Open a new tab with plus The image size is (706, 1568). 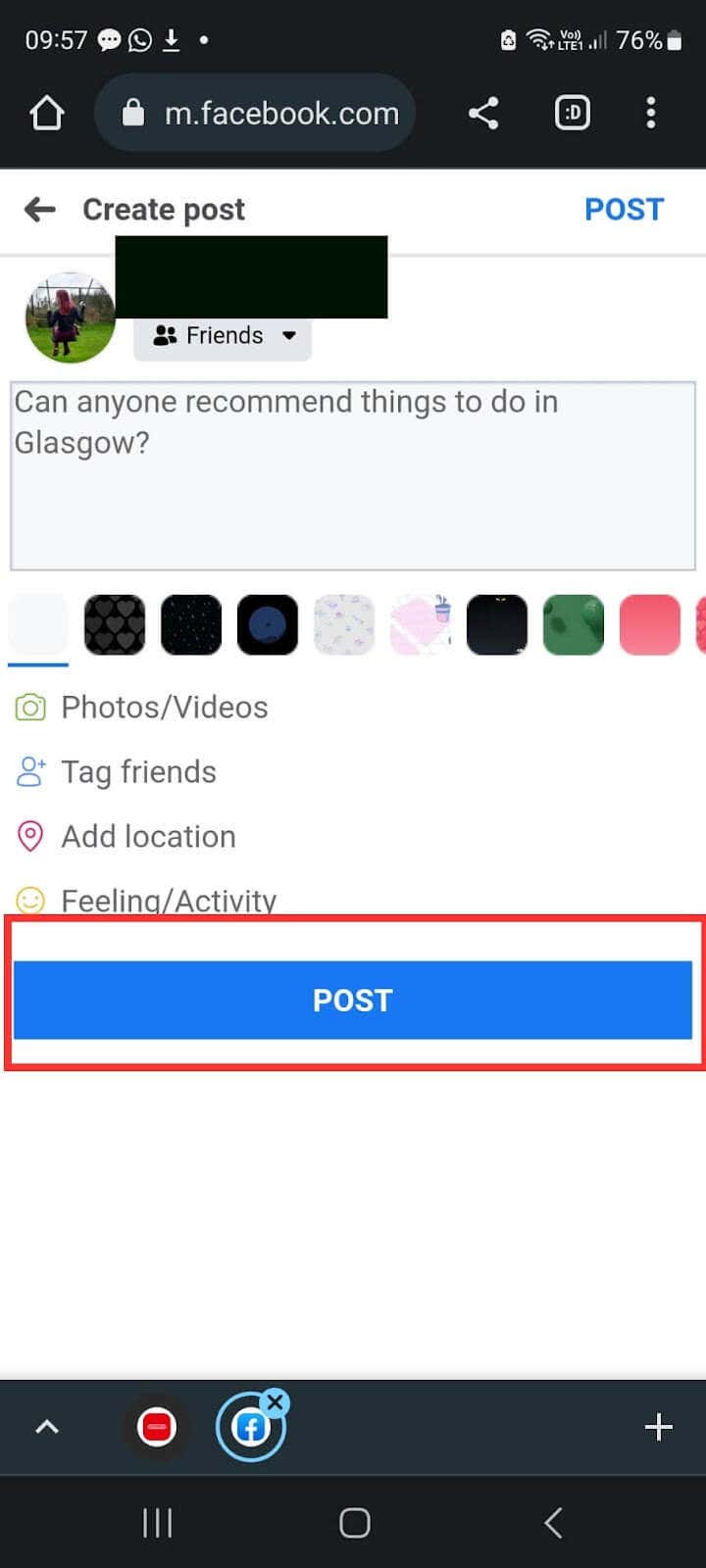pyautogui.click(x=658, y=1427)
